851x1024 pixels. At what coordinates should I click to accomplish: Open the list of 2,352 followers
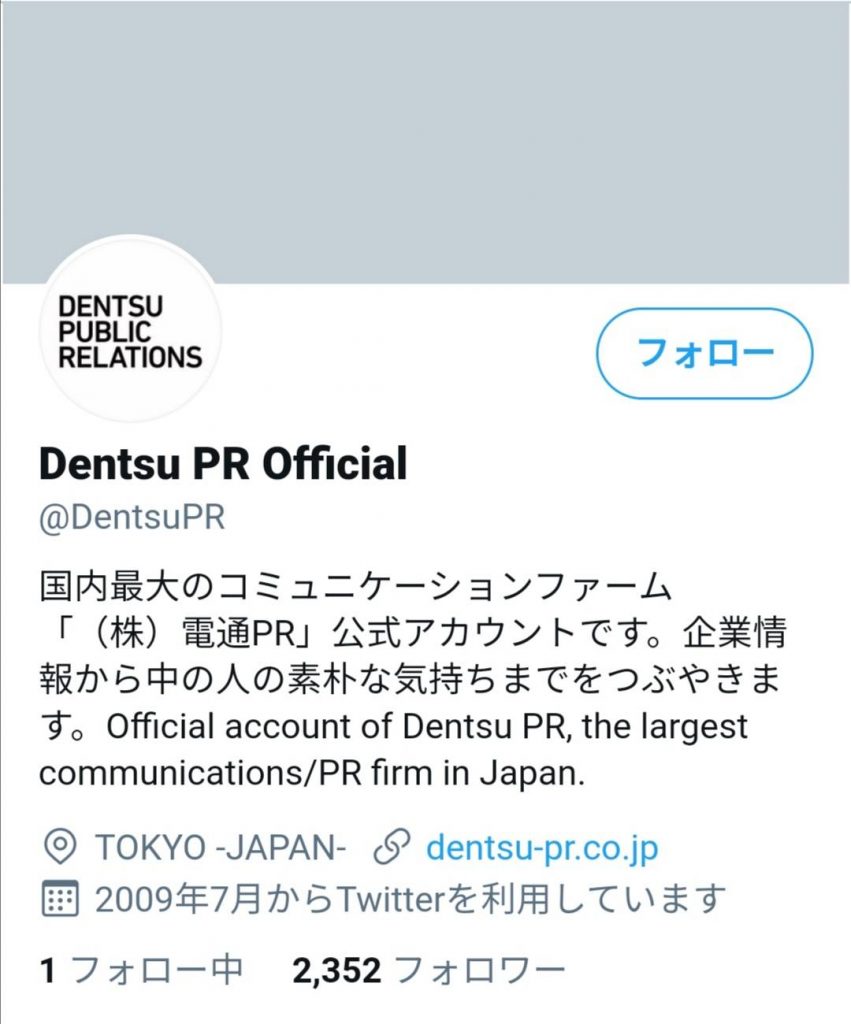tap(428, 969)
